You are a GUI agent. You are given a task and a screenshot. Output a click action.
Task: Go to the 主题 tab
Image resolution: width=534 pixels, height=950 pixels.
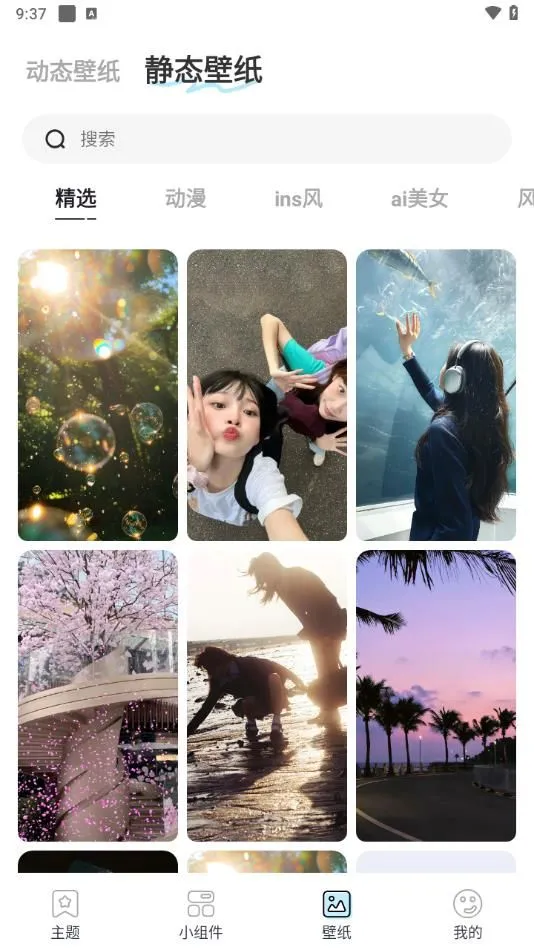65,914
